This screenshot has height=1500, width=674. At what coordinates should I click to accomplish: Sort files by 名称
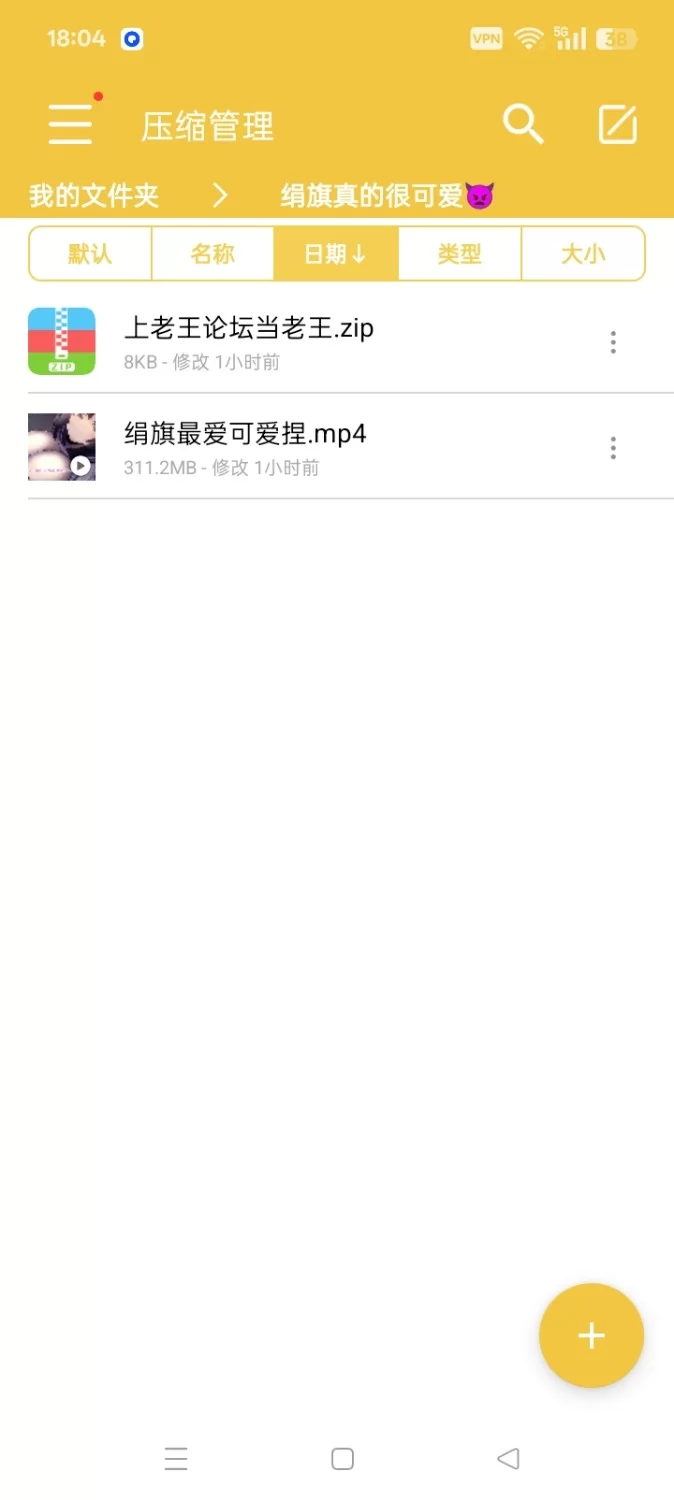click(x=213, y=254)
